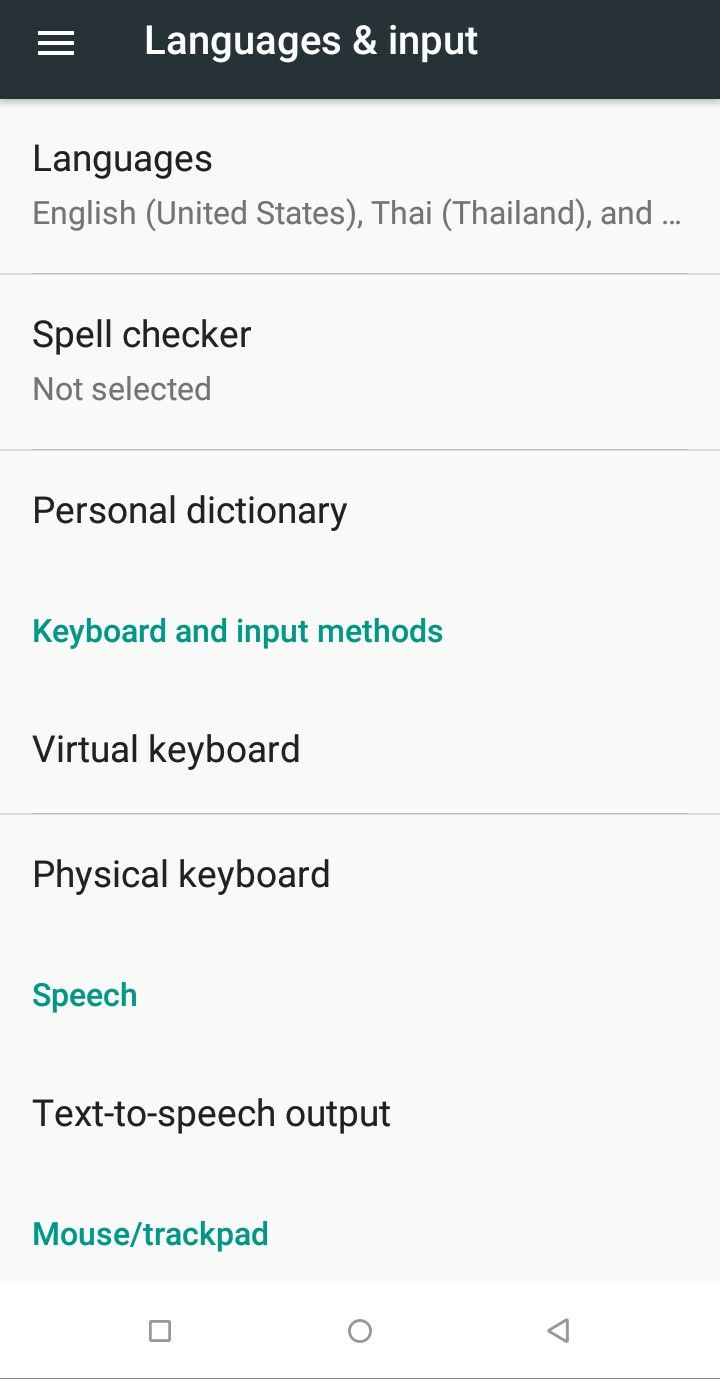This screenshot has height=1379, width=720.
Task: Open the Languages setting
Action: point(360,186)
